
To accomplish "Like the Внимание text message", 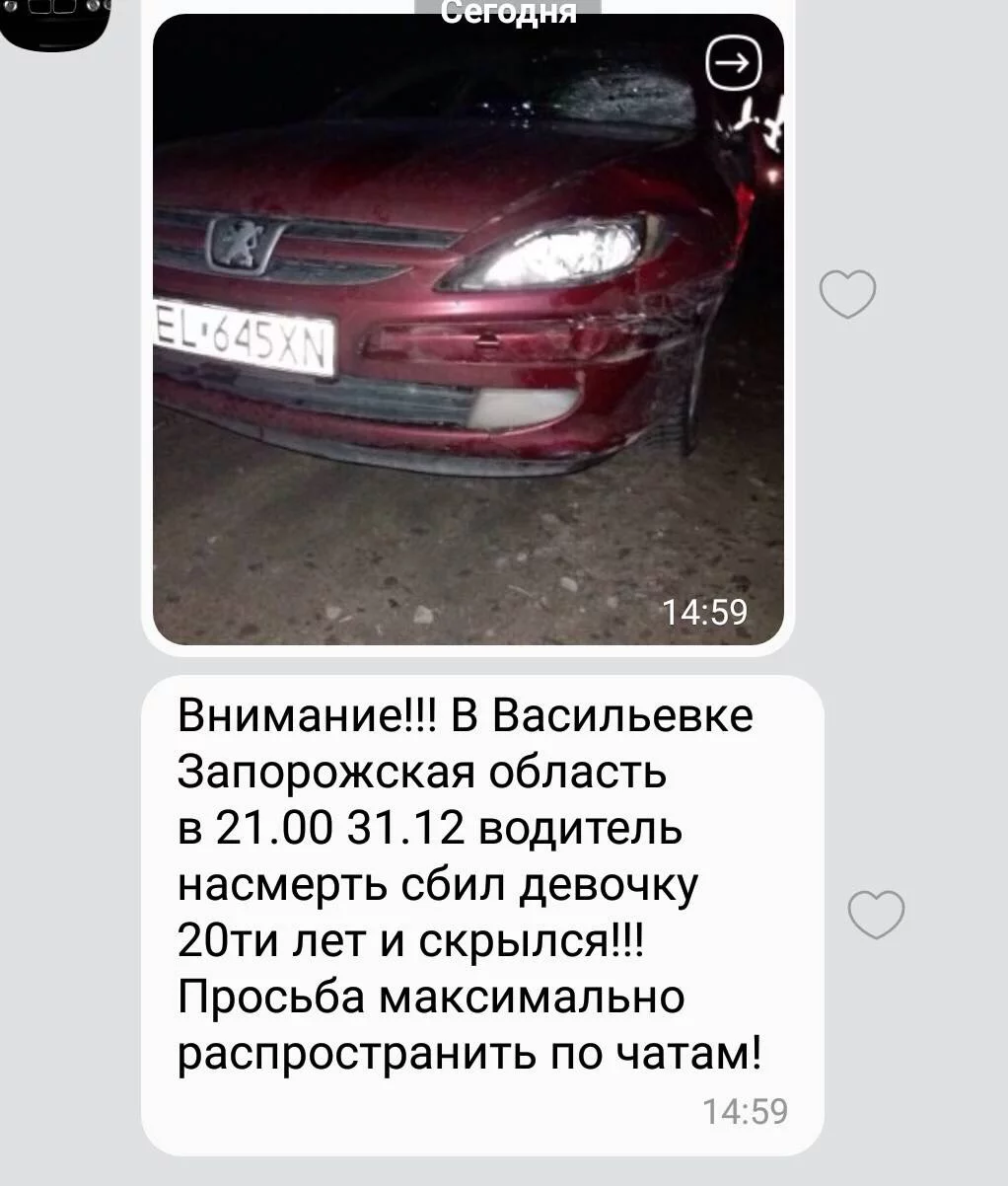I will point(876,913).
